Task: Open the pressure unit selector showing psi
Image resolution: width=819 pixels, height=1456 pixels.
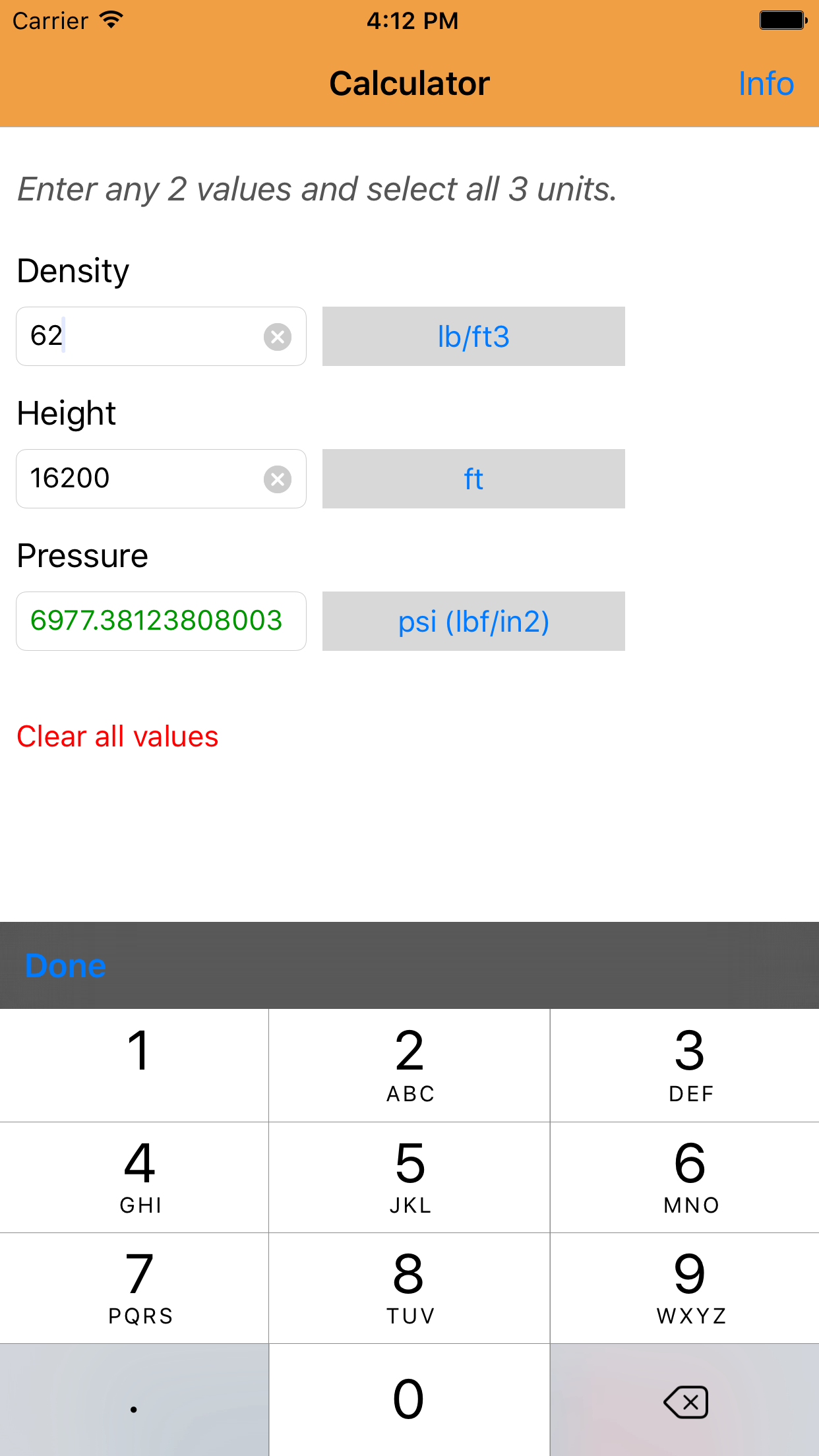Action: pyautogui.click(x=473, y=621)
